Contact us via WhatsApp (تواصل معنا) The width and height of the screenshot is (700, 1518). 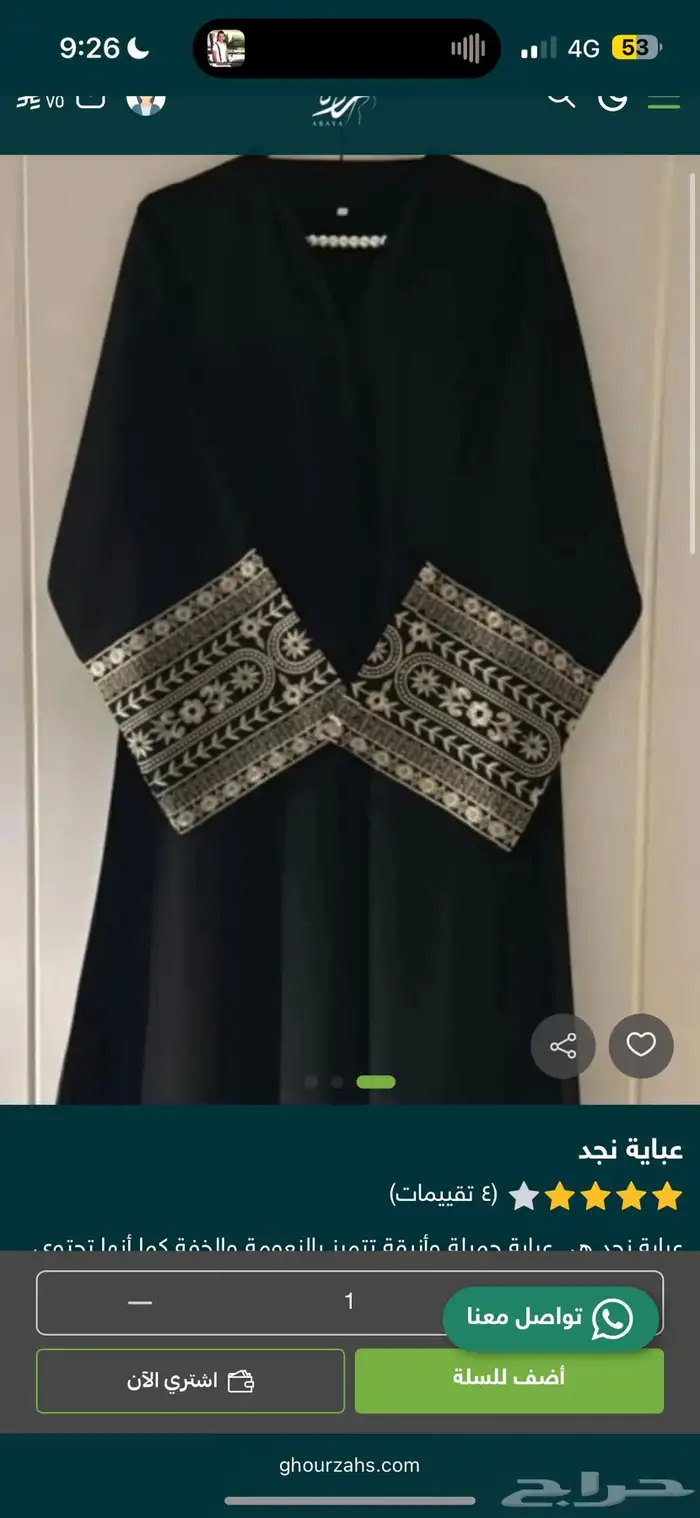pyautogui.click(x=551, y=1319)
